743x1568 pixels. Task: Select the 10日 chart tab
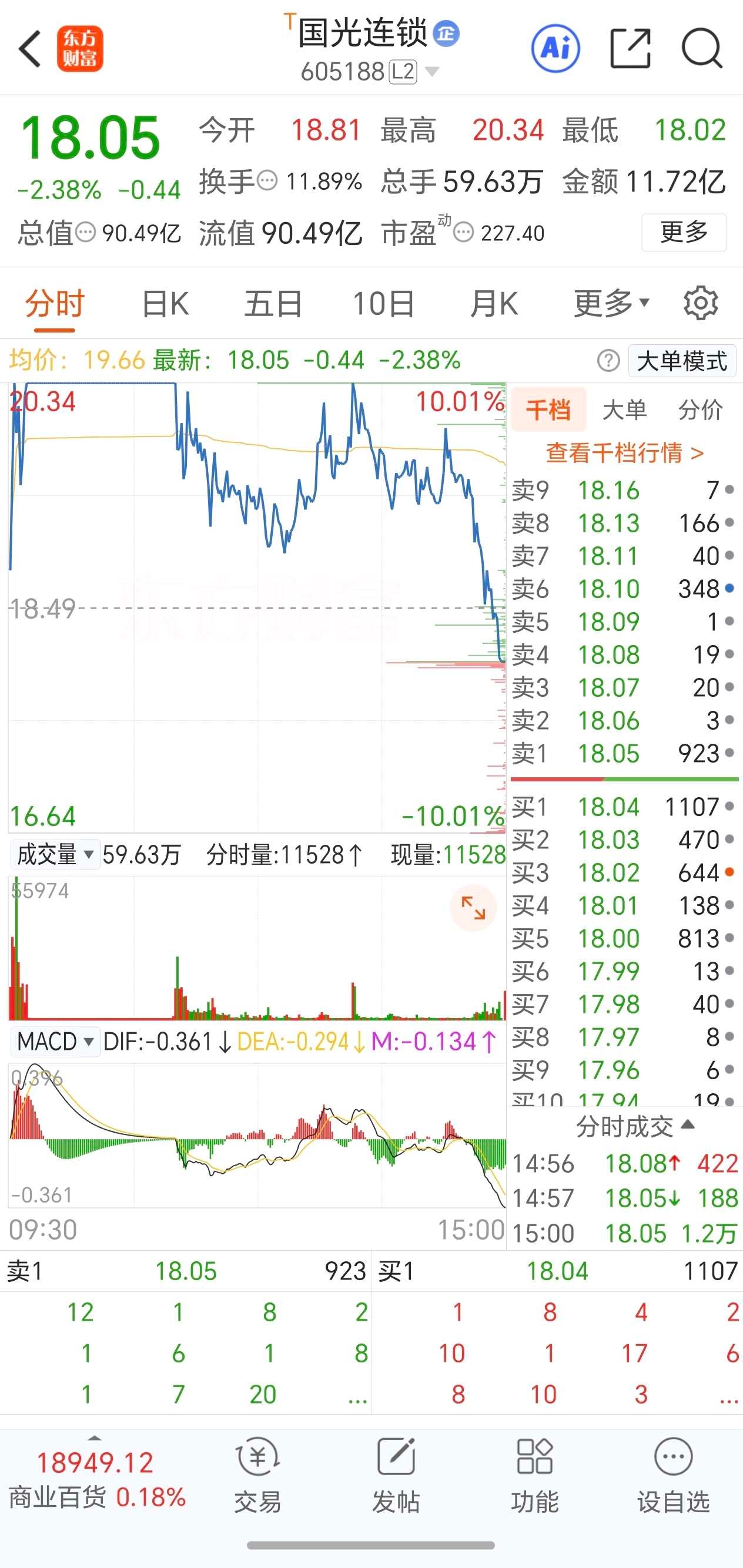click(x=383, y=304)
